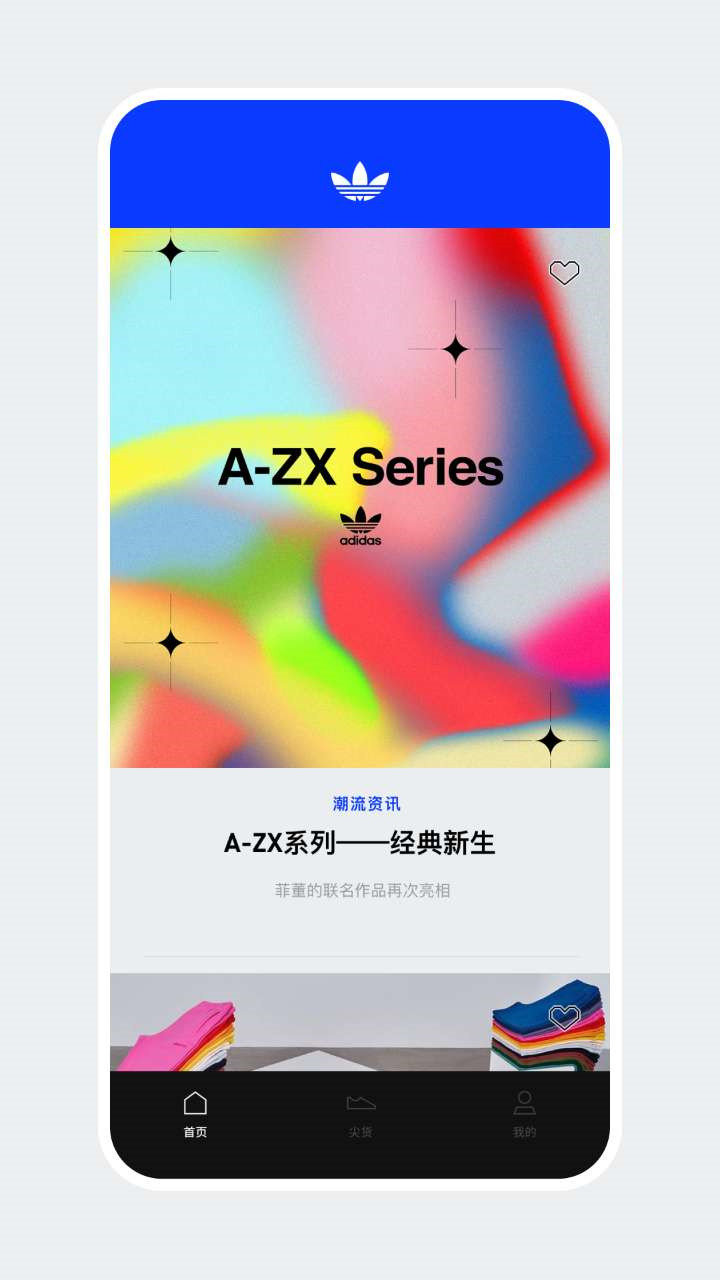The image size is (720, 1280).
Task: Select the 首页 tab label
Action: click(x=195, y=1131)
